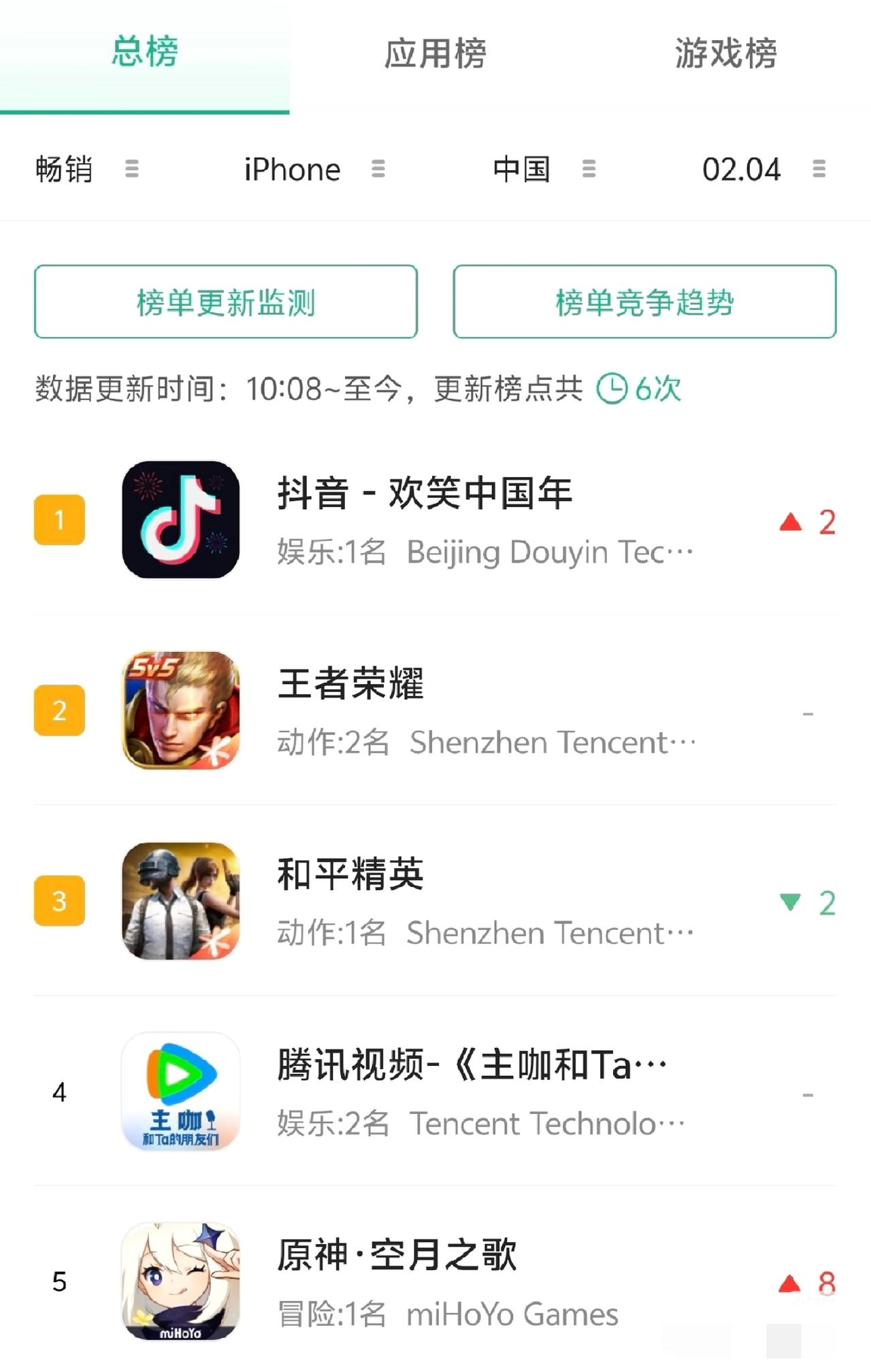Open the 畅销 filter dropdown
The height and width of the screenshot is (1372, 871).
click(82, 169)
